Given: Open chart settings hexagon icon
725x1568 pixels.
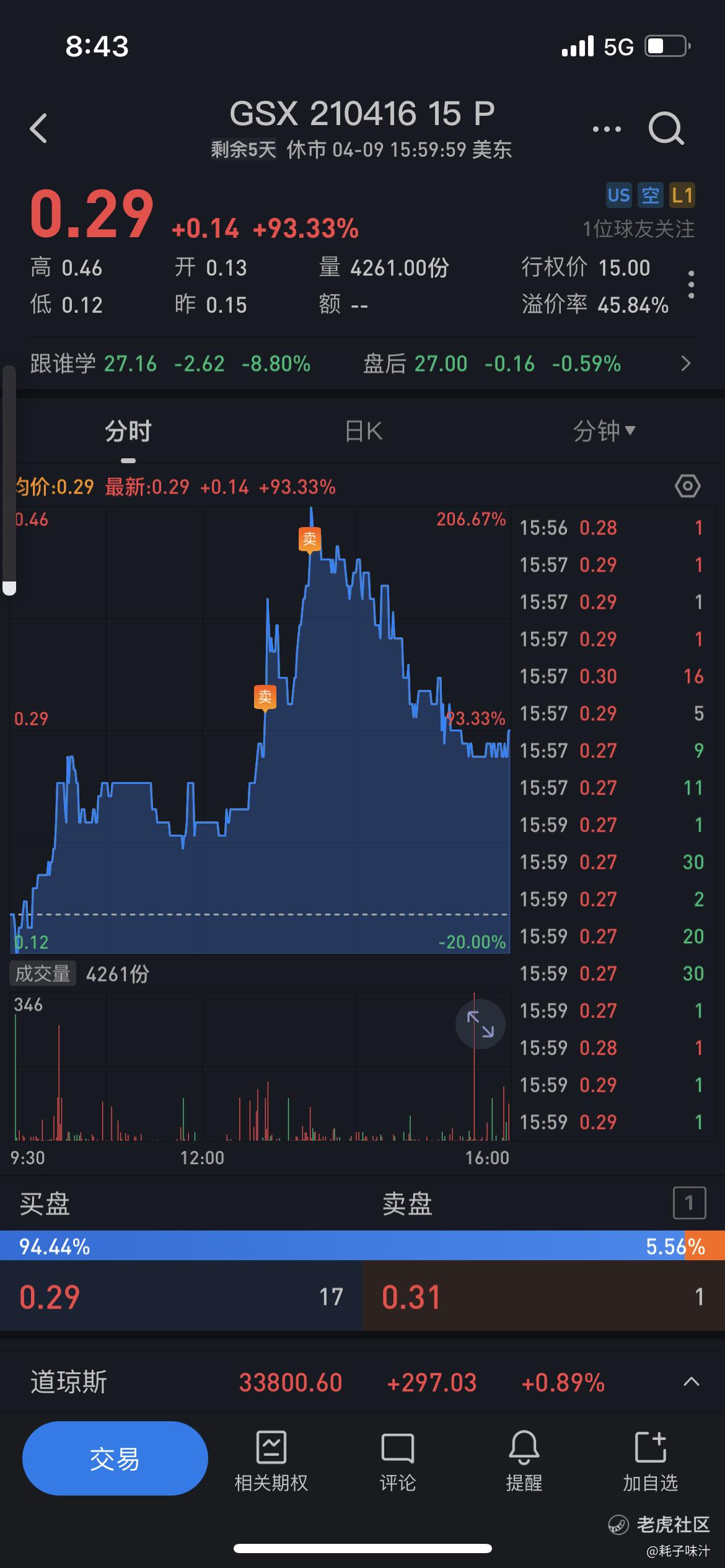Looking at the screenshot, I should (687, 486).
